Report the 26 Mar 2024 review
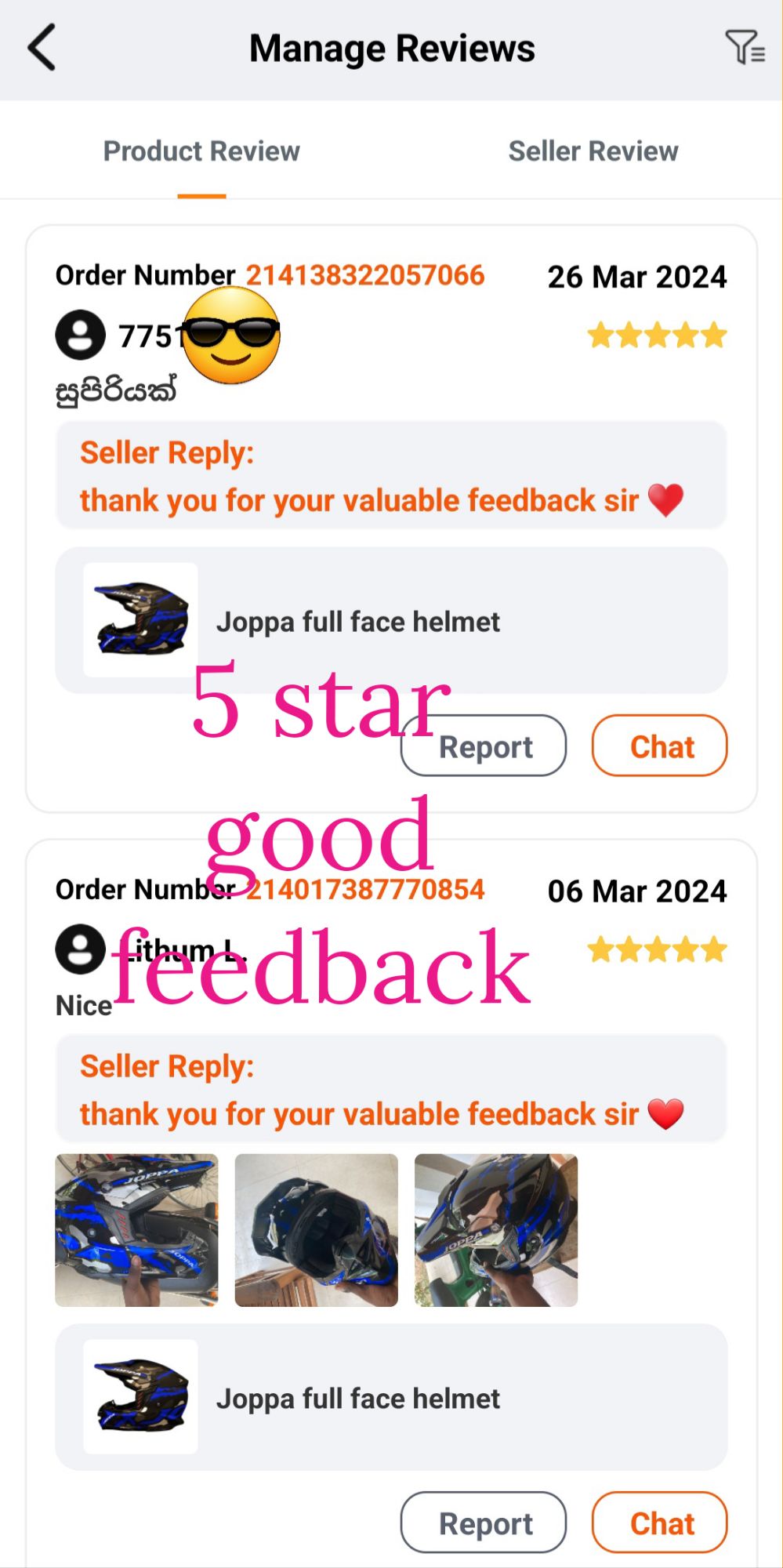 click(x=483, y=746)
